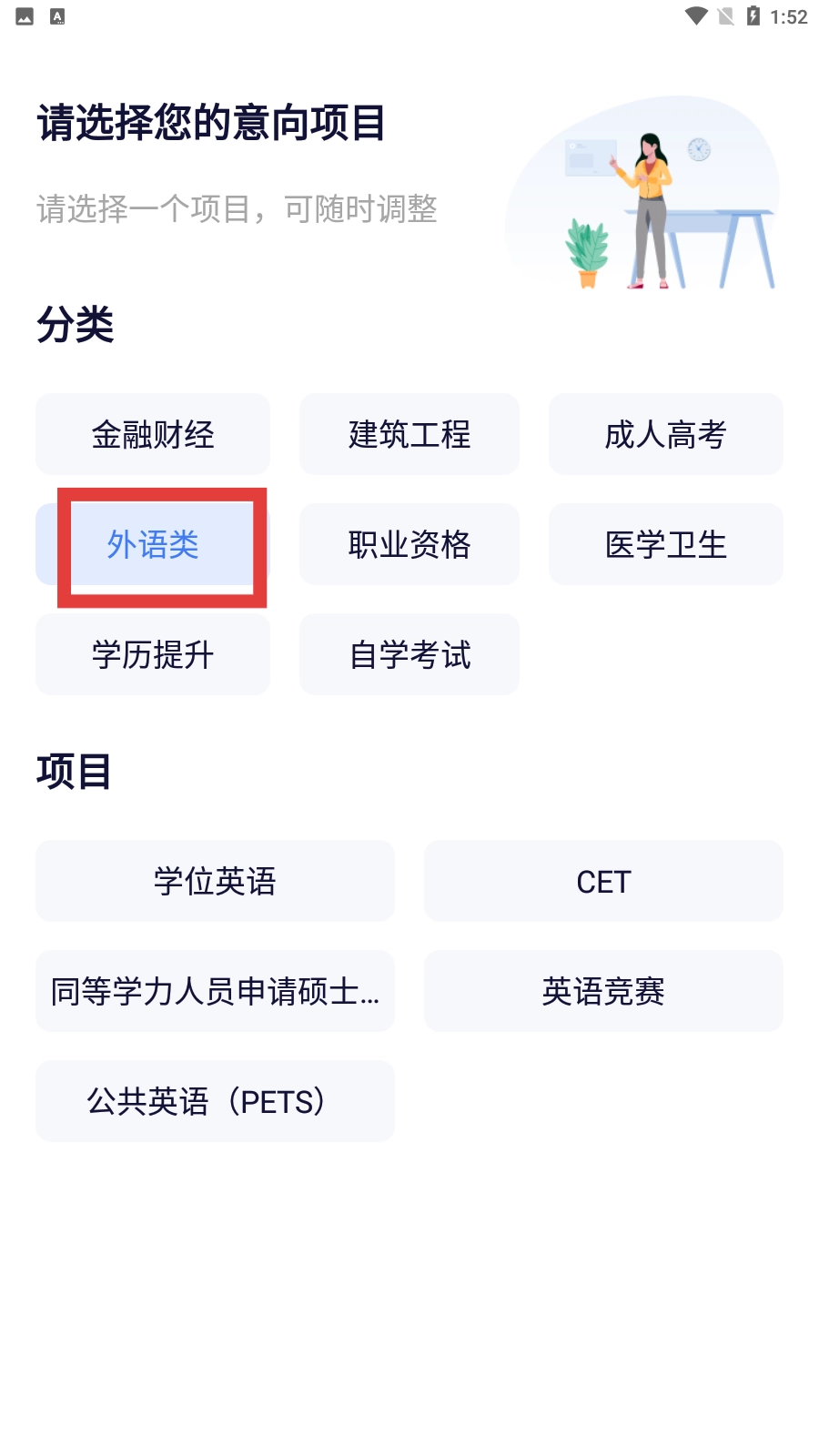Choose 学历提升 from the categories
This screenshot has height=1456, width=819.
pos(153,654)
